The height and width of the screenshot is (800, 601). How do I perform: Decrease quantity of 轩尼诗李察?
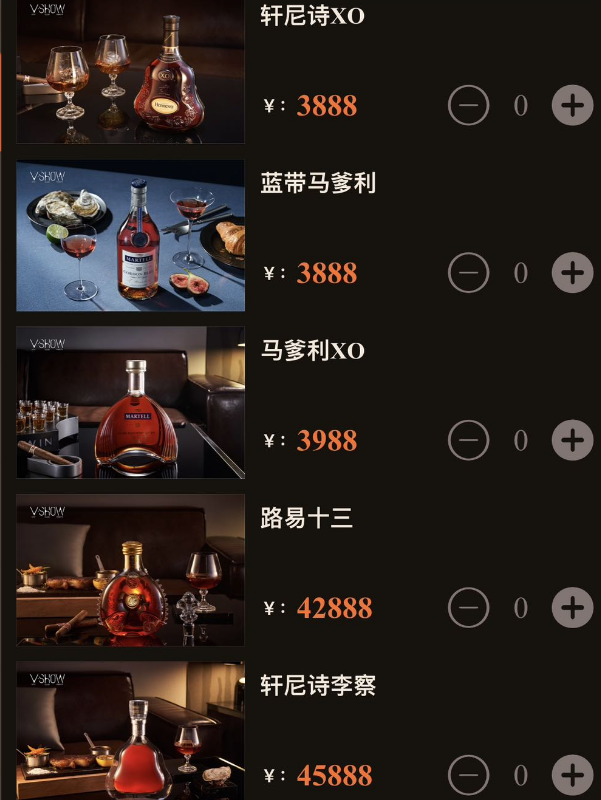[x=468, y=774]
